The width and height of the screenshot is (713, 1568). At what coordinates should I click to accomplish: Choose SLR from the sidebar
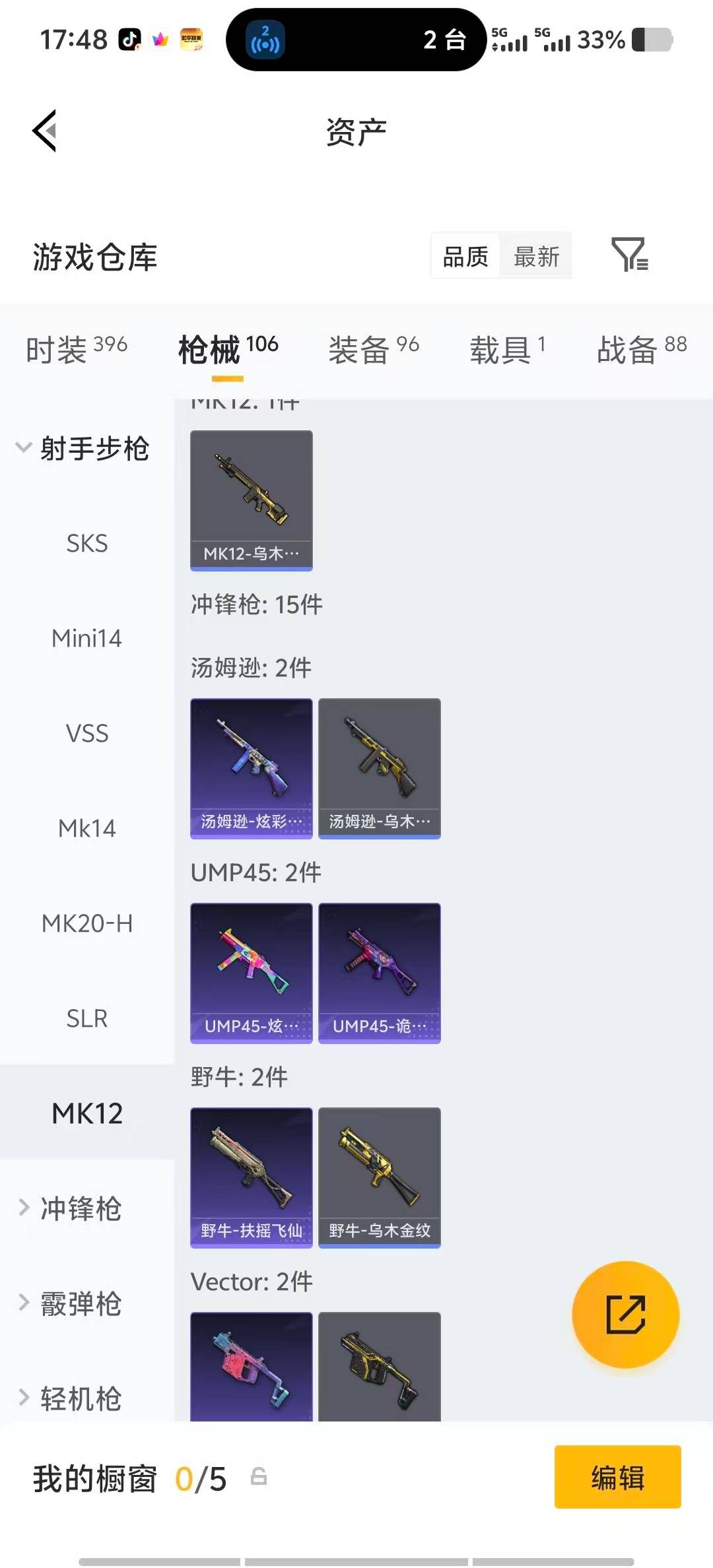tap(86, 1018)
